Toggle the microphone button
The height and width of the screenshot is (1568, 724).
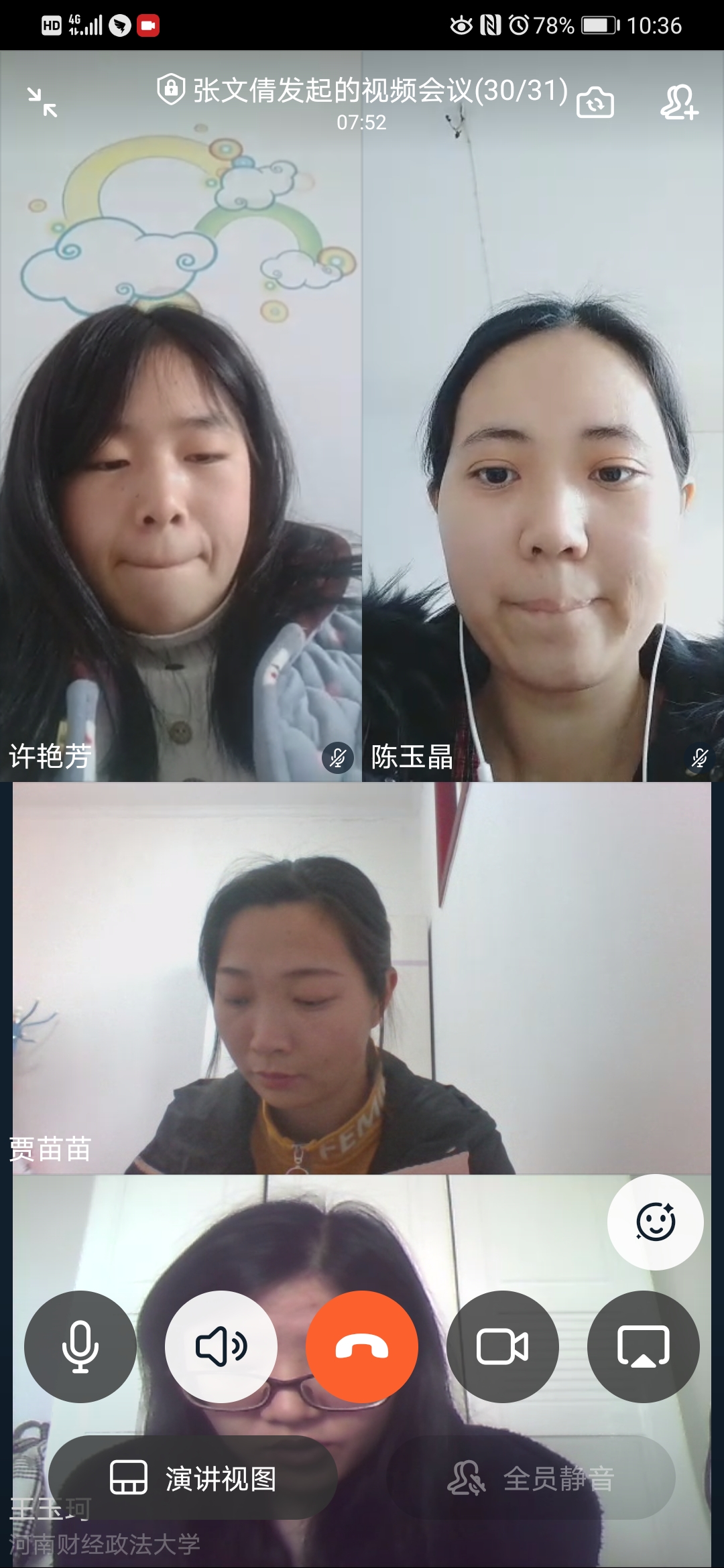80,1346
